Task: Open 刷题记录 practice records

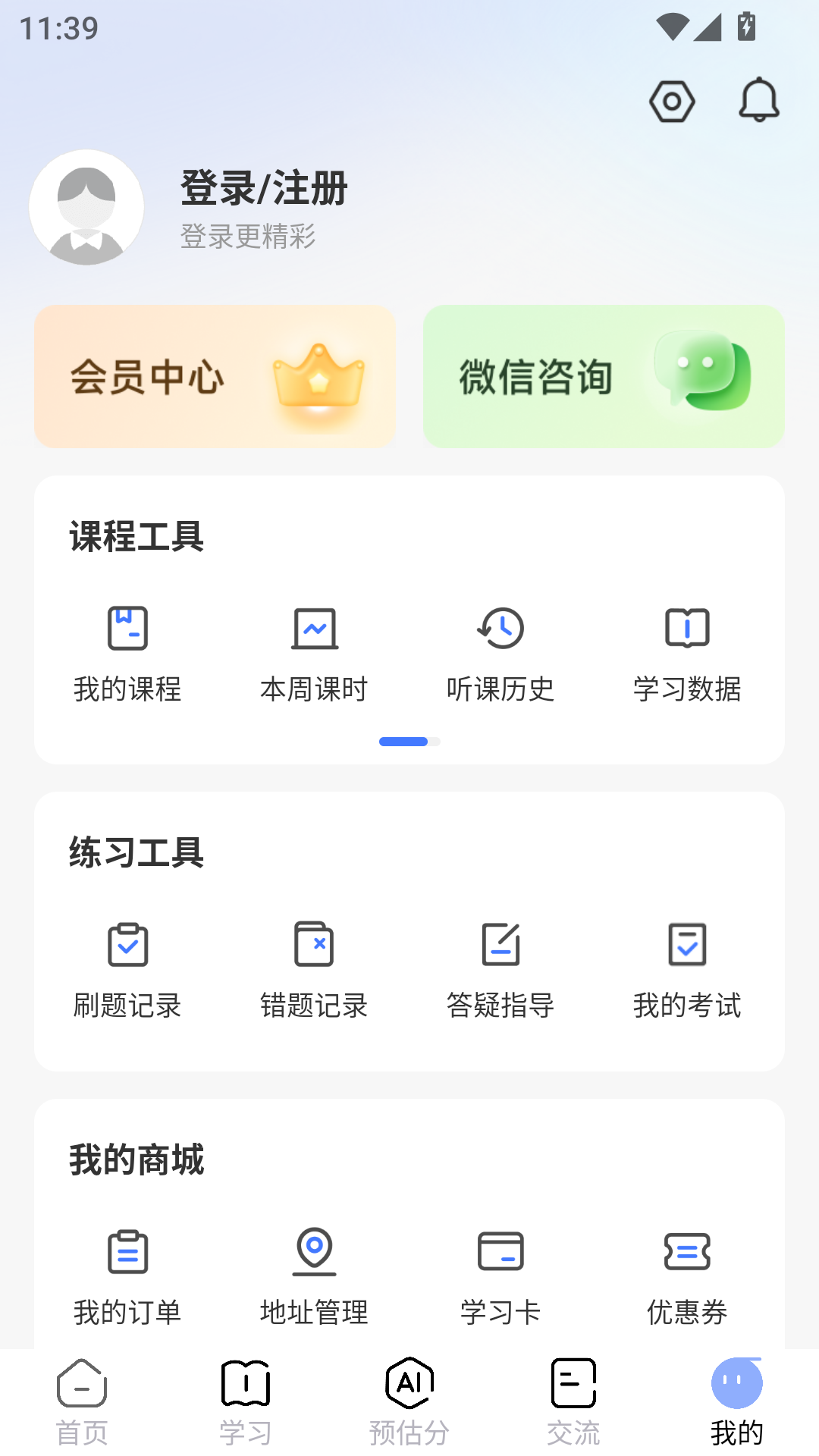Action: click(x=127, y=971)
